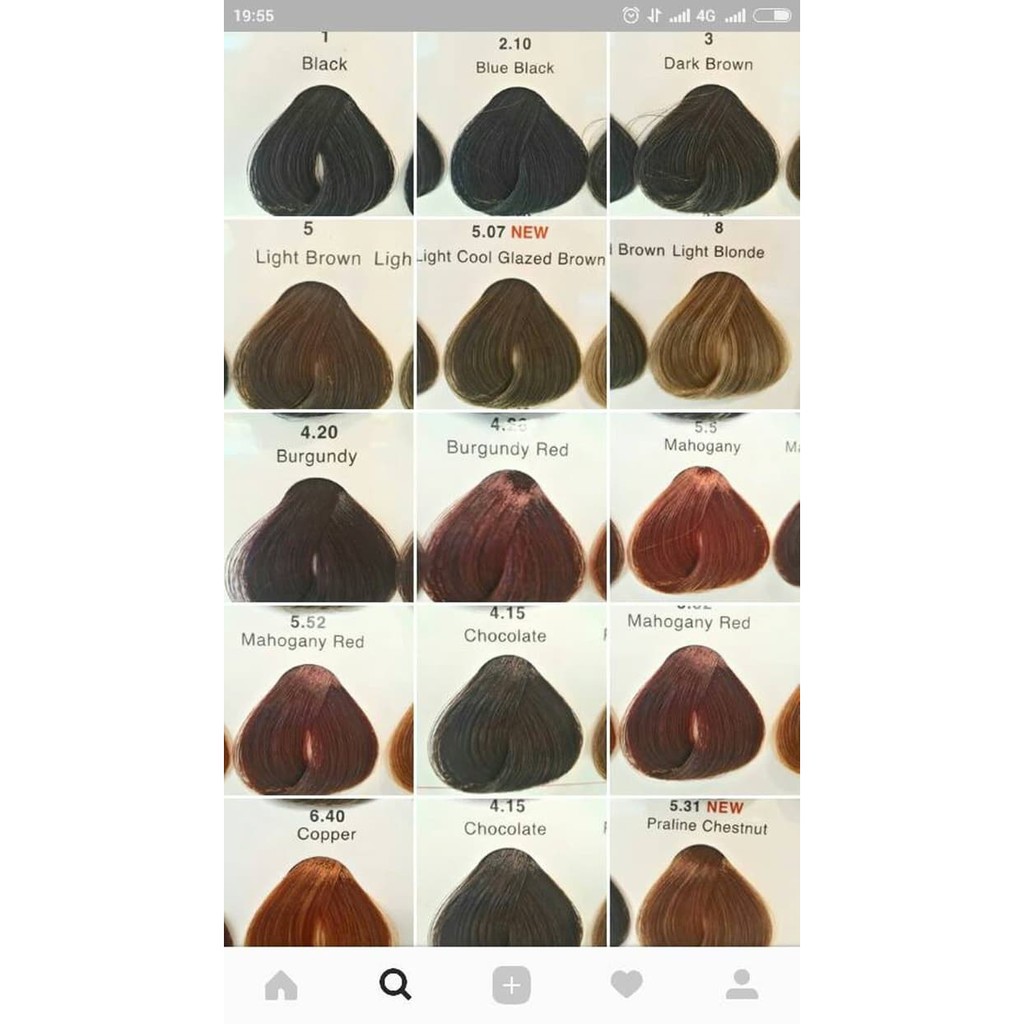1024x1024 pixels.
Task: Open the 6.40 Copper photo tile
Action: 318,872
